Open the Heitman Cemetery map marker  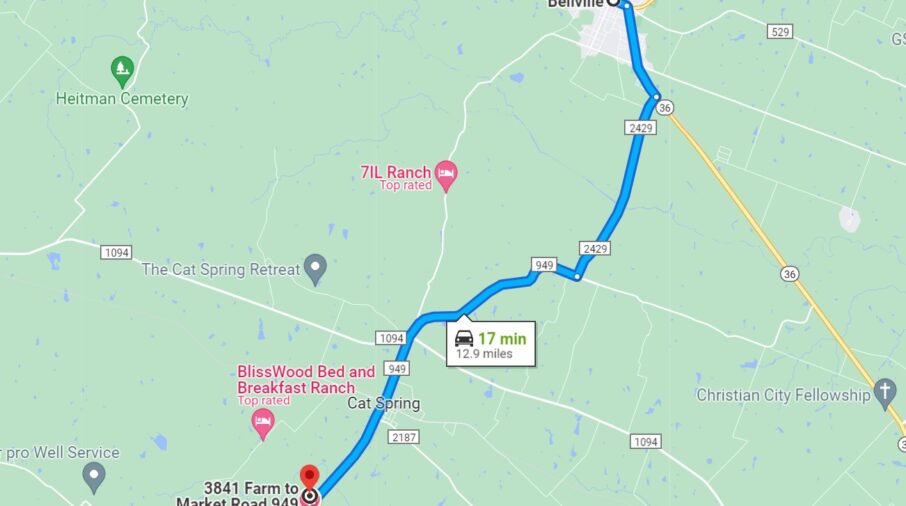tap(122, 70)
